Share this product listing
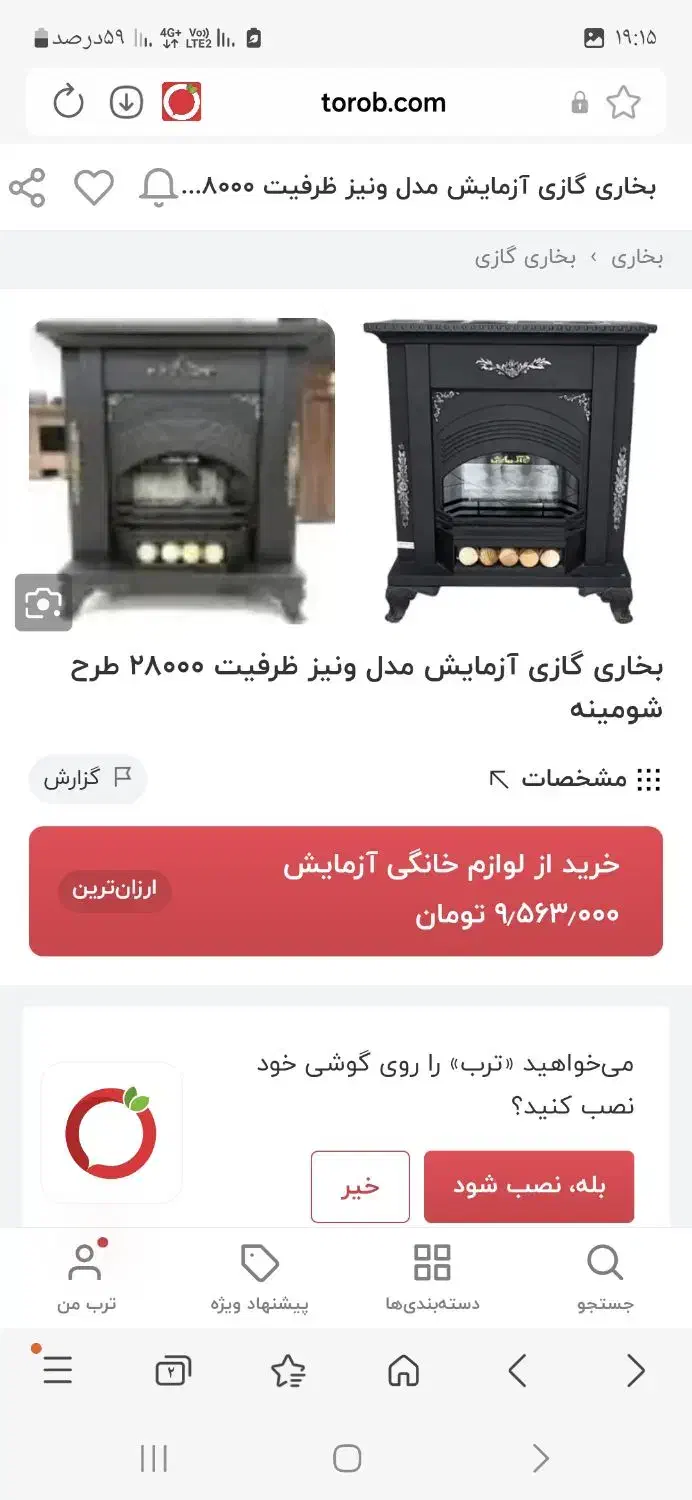The image size is (692, 1500). tap(27, 188)
